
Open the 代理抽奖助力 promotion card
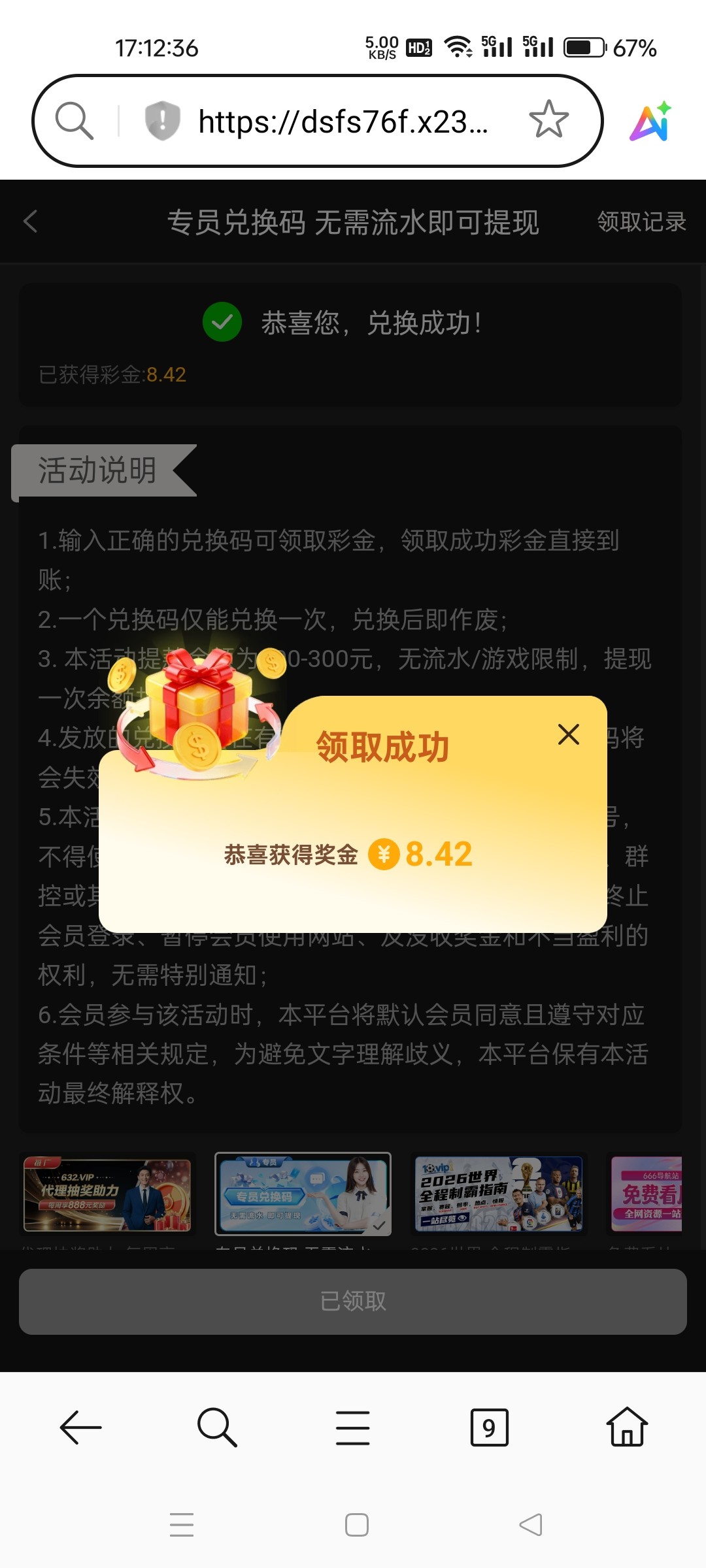[107, 1194]
